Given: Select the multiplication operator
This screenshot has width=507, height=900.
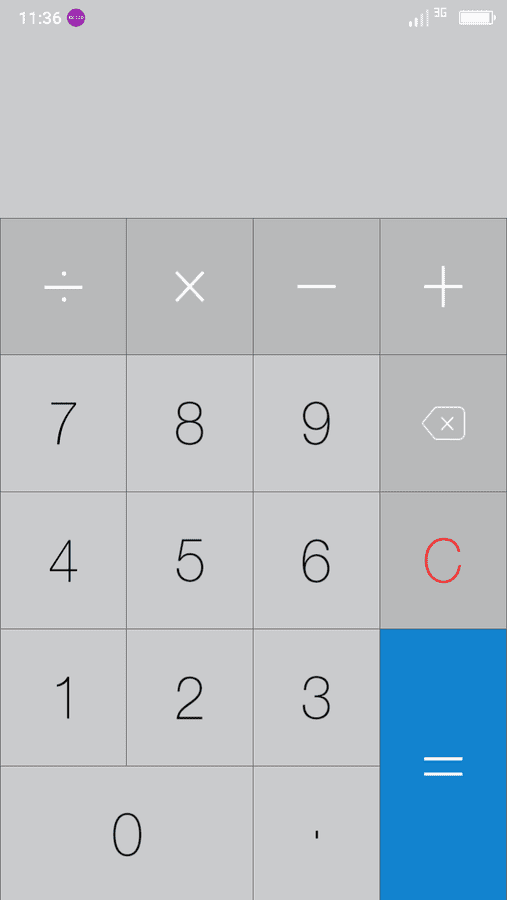Looking at the screenshot, I should point(189,286).
